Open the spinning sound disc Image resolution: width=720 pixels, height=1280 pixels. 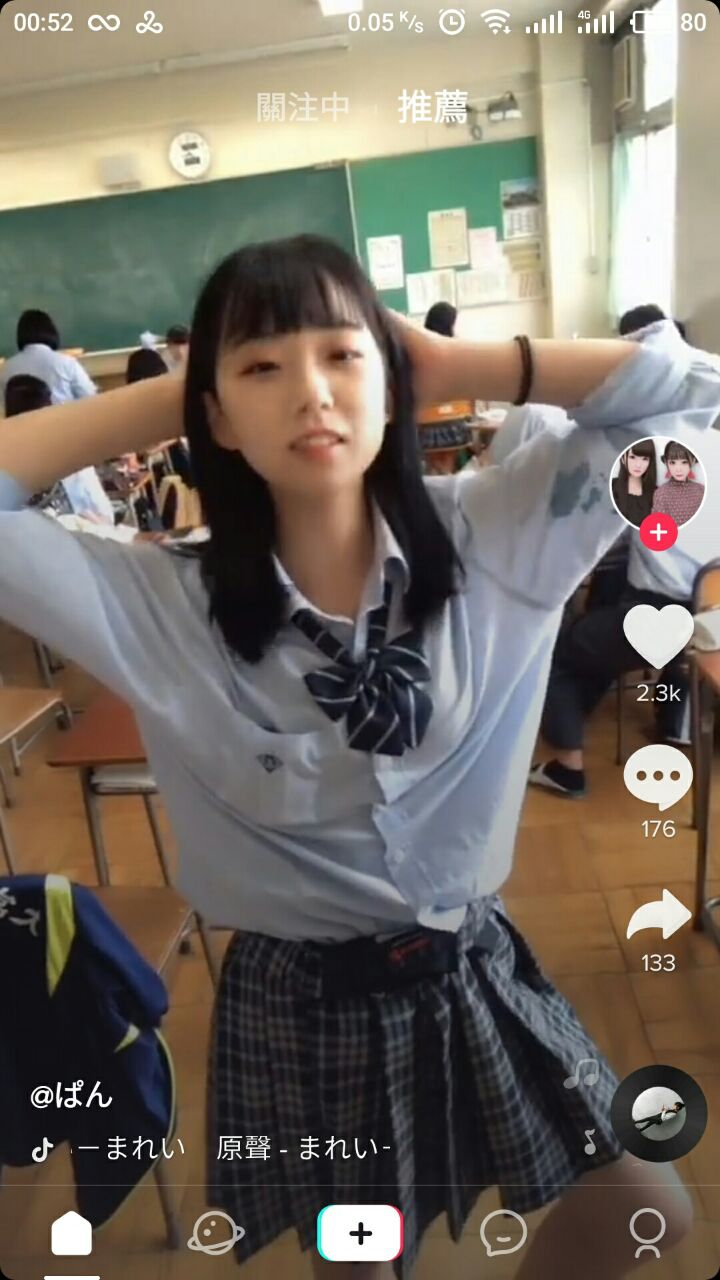(x=658, y=1112)
